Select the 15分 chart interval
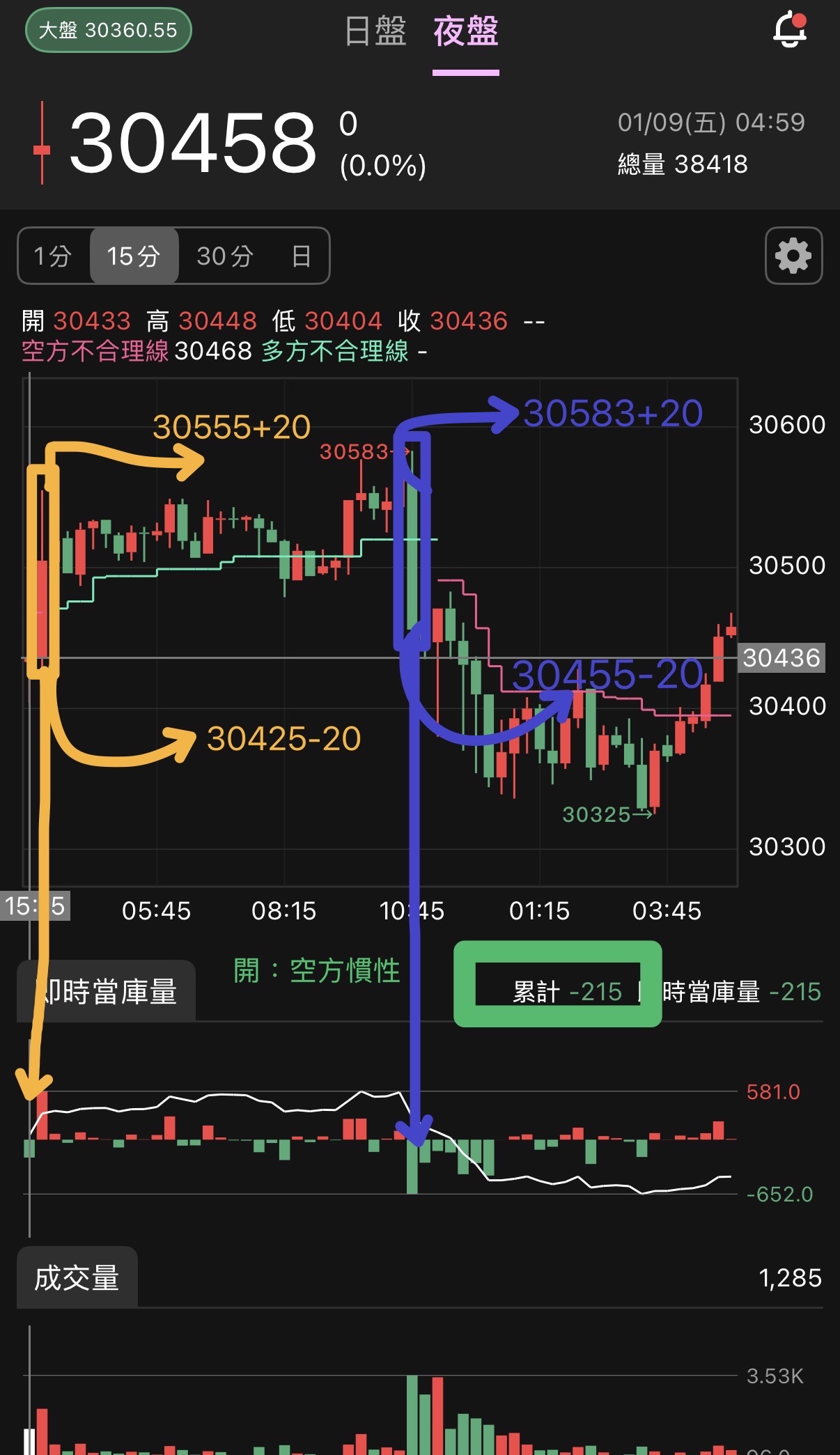This screenshot has height=1455, width=840. tap(134, 256)
